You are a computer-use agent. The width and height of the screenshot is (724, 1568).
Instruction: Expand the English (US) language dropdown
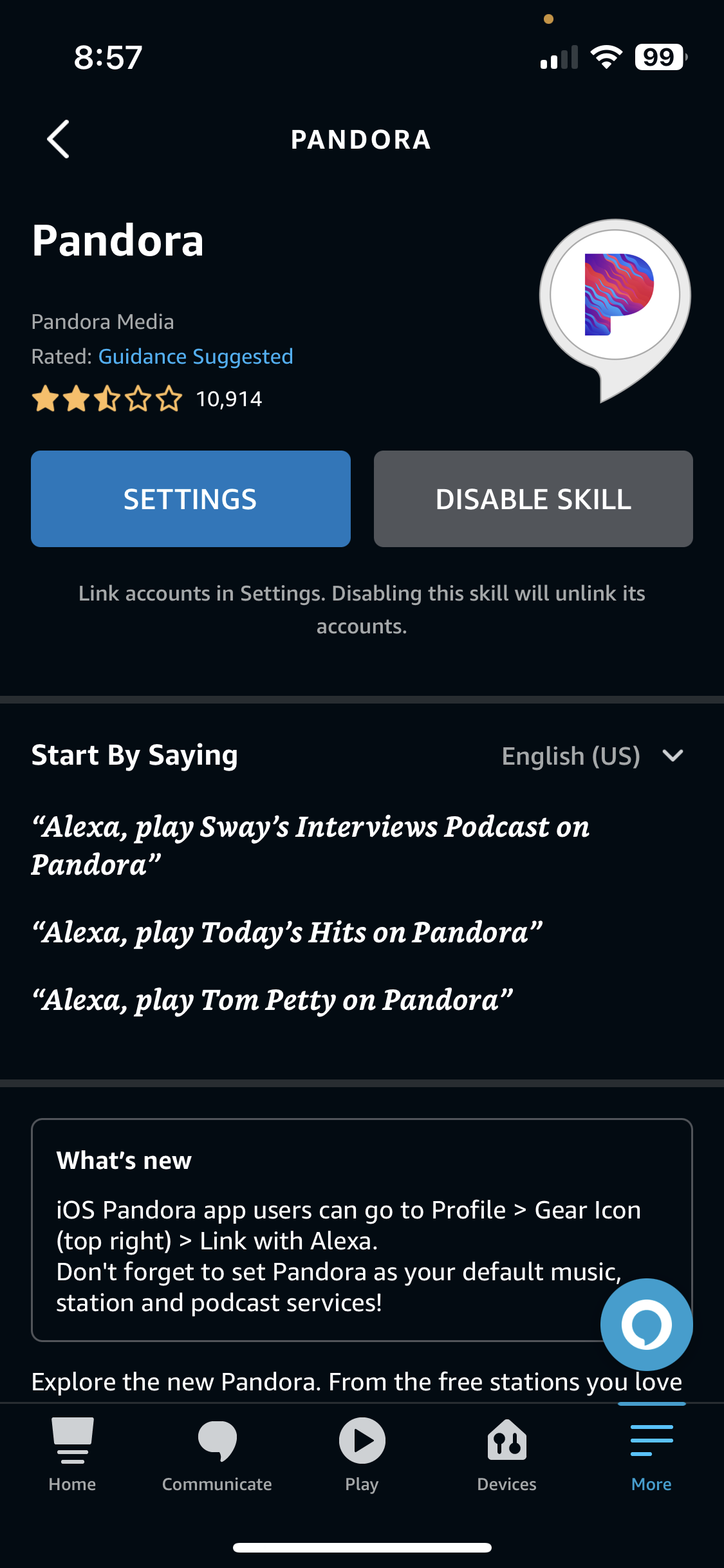point(592,756)
